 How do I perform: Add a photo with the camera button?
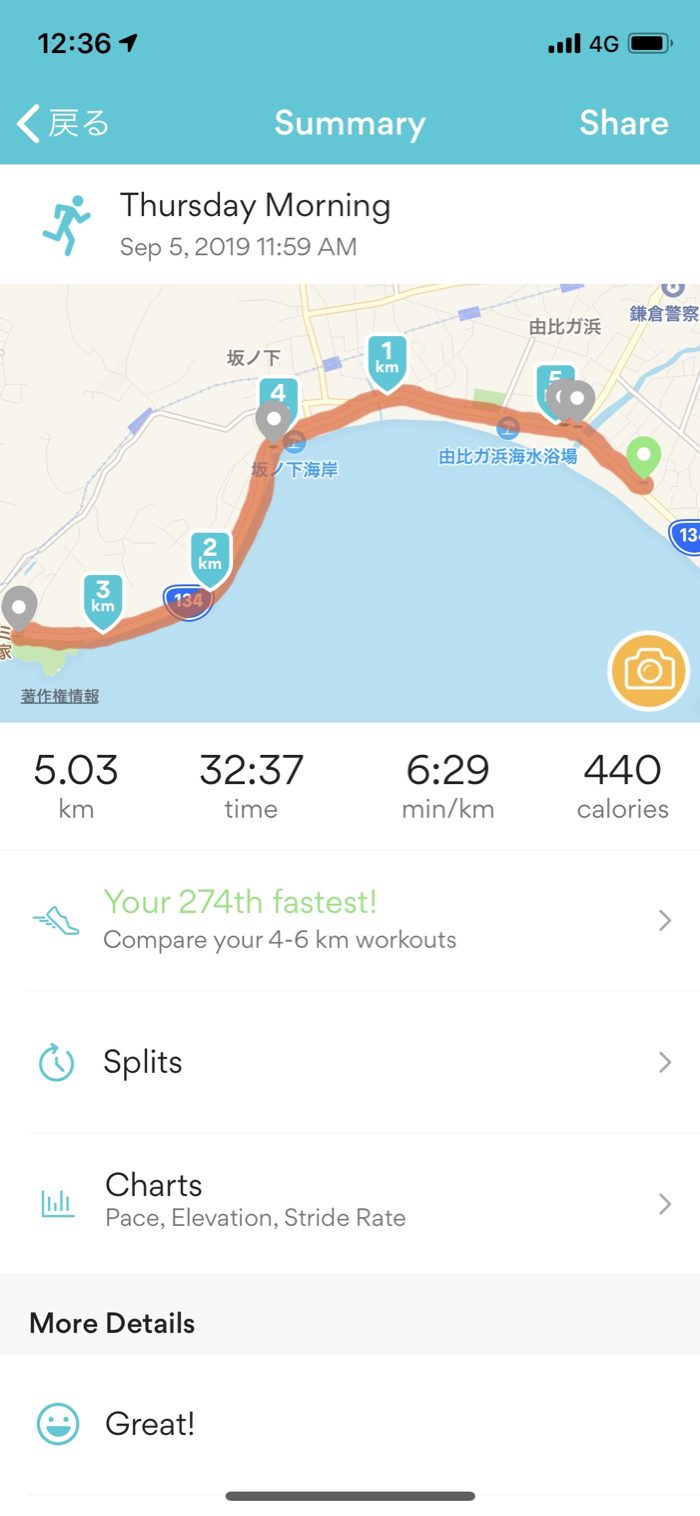point(648,671)
